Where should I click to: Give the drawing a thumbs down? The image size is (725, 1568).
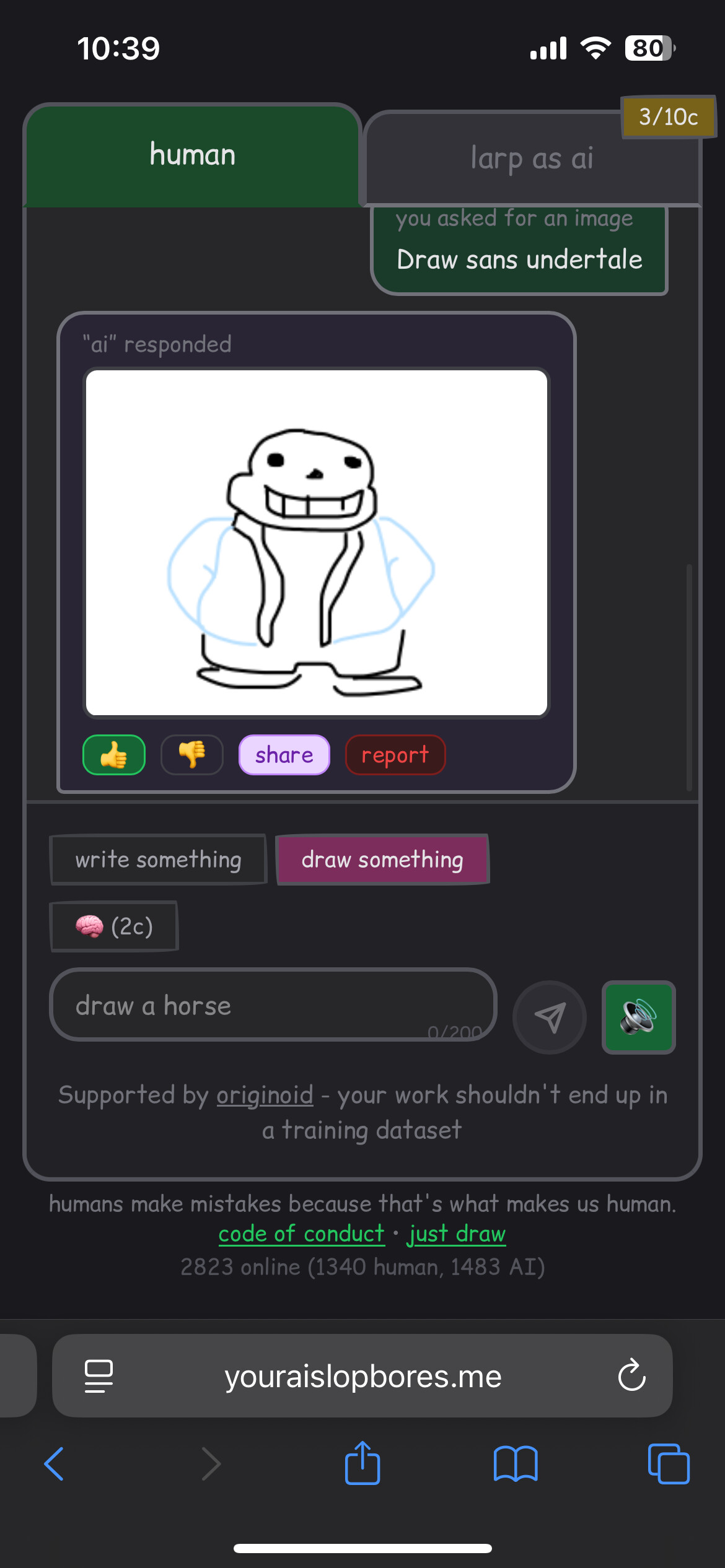pos(192,755)
